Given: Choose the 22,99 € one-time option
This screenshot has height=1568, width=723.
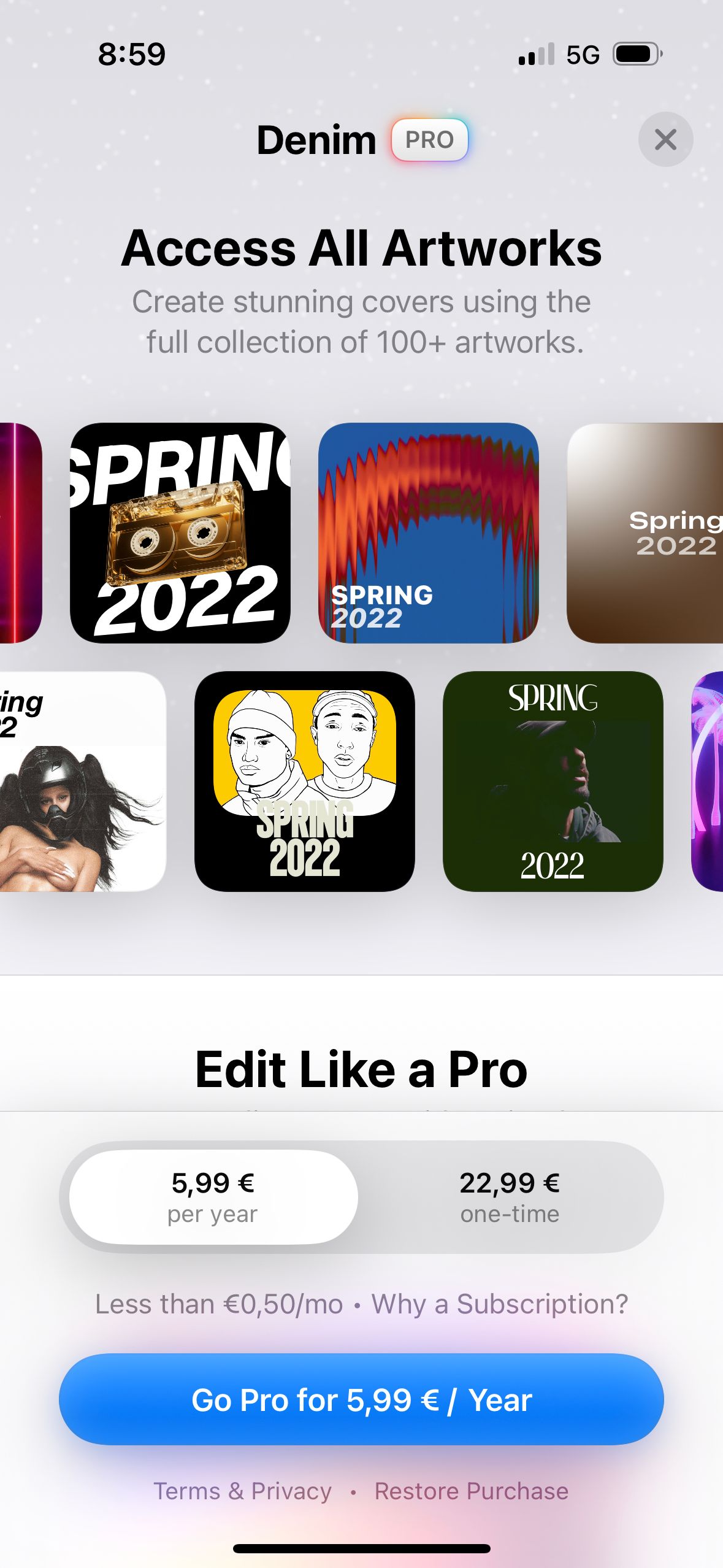Looking at the screenshot, I should tap(510, 1197).
